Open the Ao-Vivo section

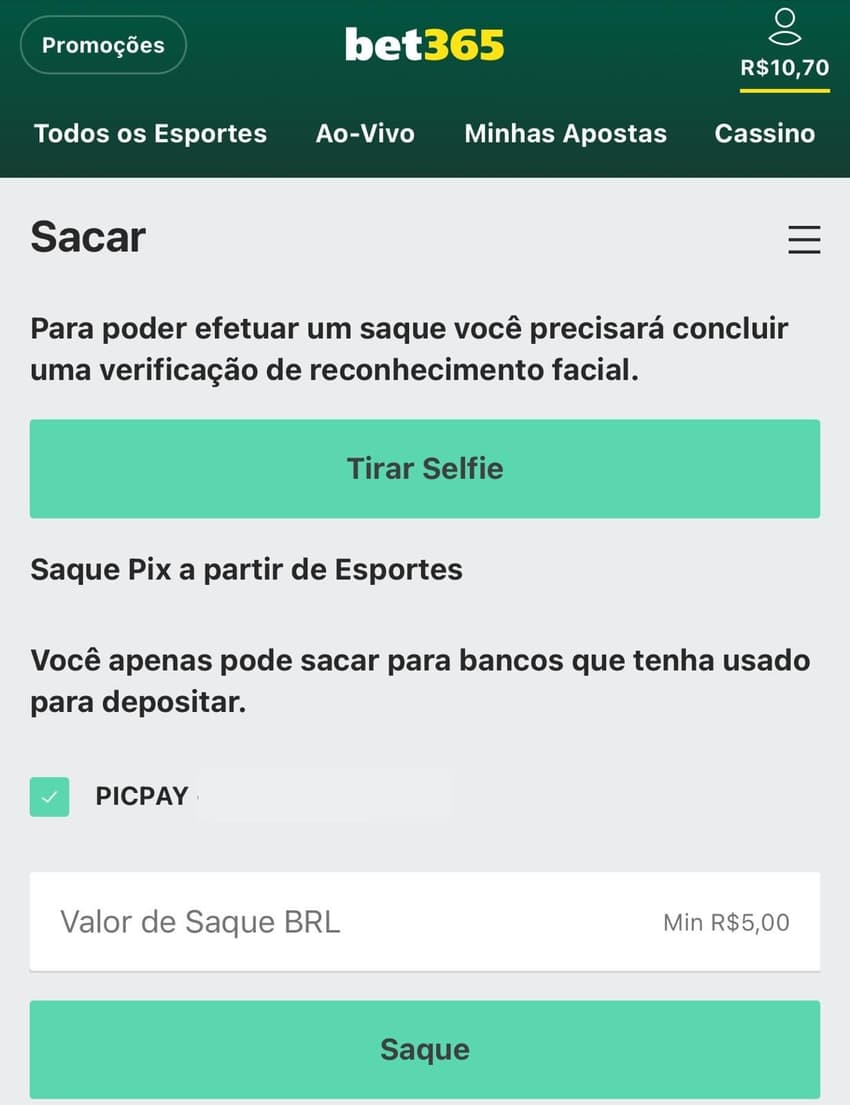pyautogui.click(x=365, y=133)
